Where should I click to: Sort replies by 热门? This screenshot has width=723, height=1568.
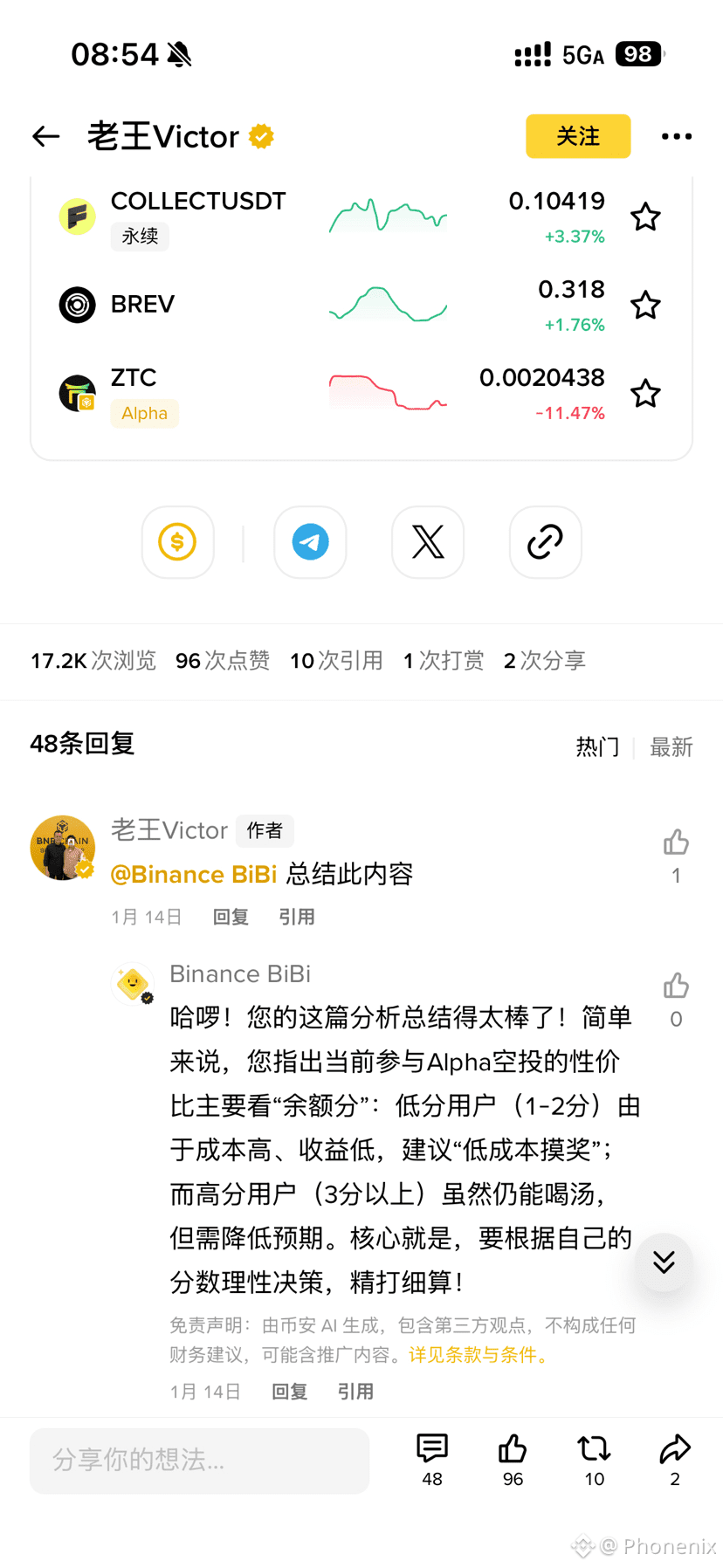(597, 747)
